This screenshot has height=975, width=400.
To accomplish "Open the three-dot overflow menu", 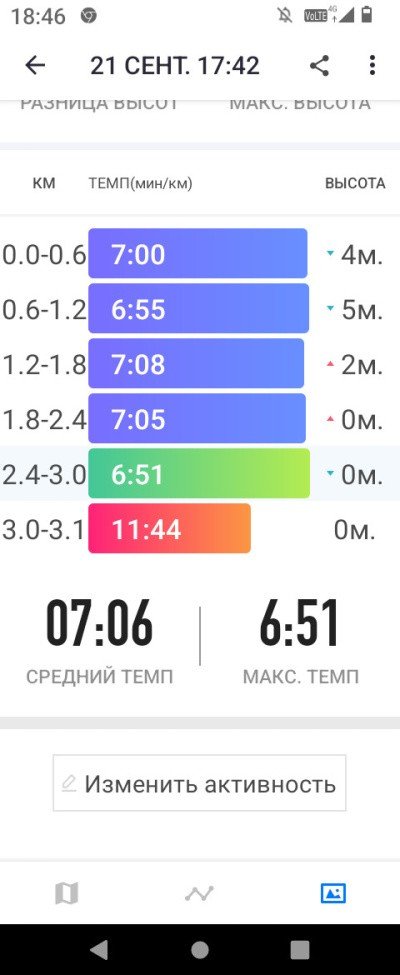I will (x=372, y=65).
